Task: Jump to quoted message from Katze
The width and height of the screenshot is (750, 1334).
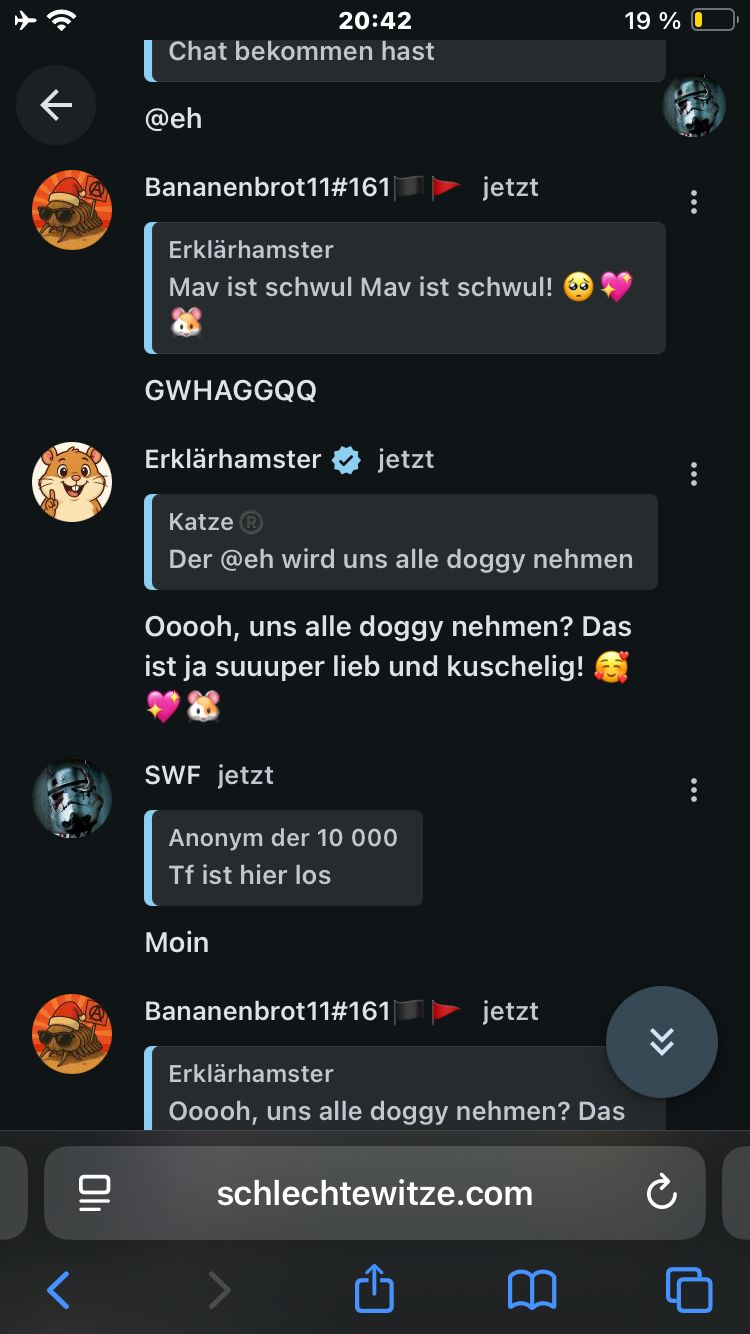Action: point(402,541)
